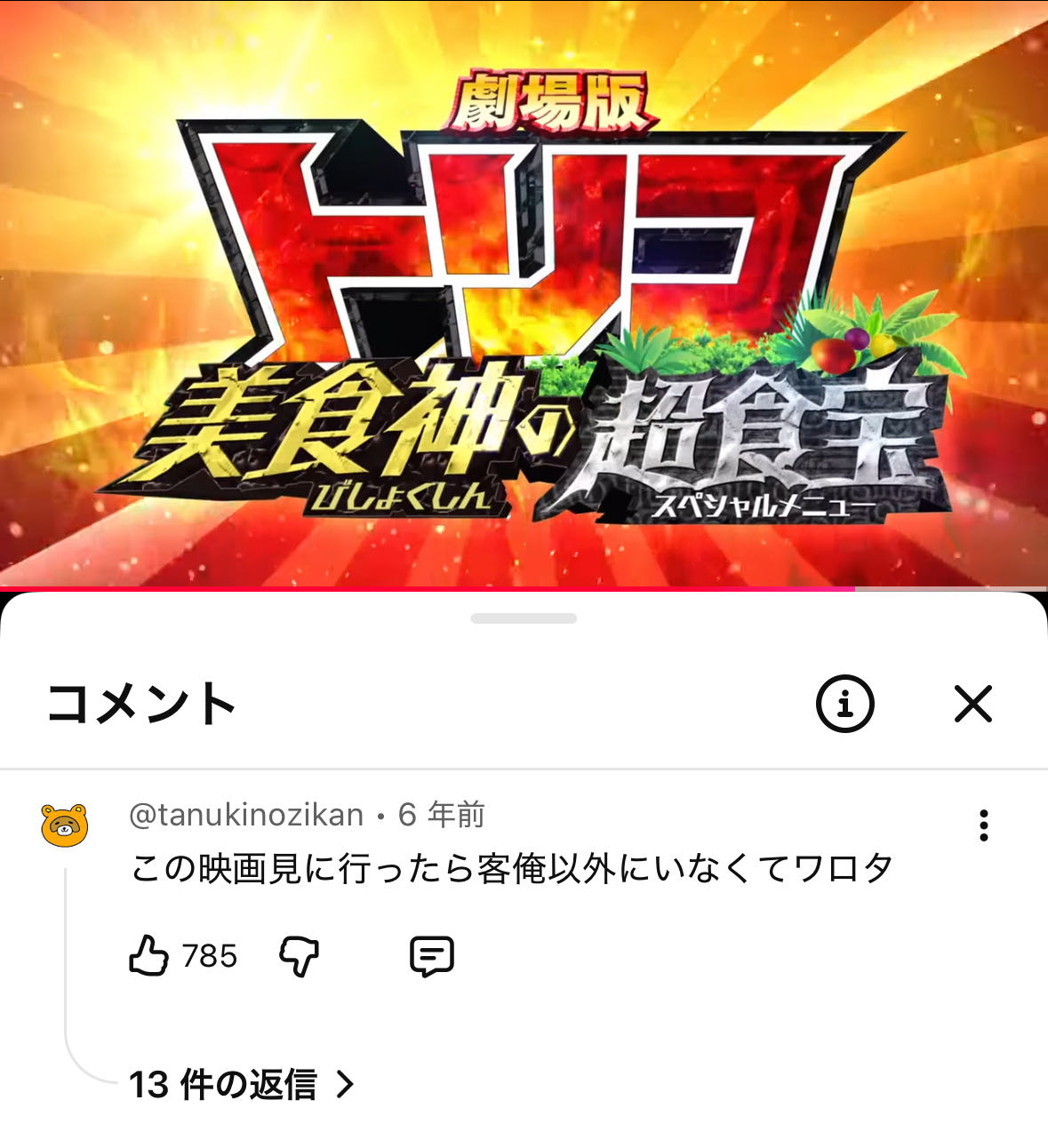Like tanukinozikan's comment
Image resolution: width=1048 pixels, height=1148 pixels.
[x=149, y=957]
